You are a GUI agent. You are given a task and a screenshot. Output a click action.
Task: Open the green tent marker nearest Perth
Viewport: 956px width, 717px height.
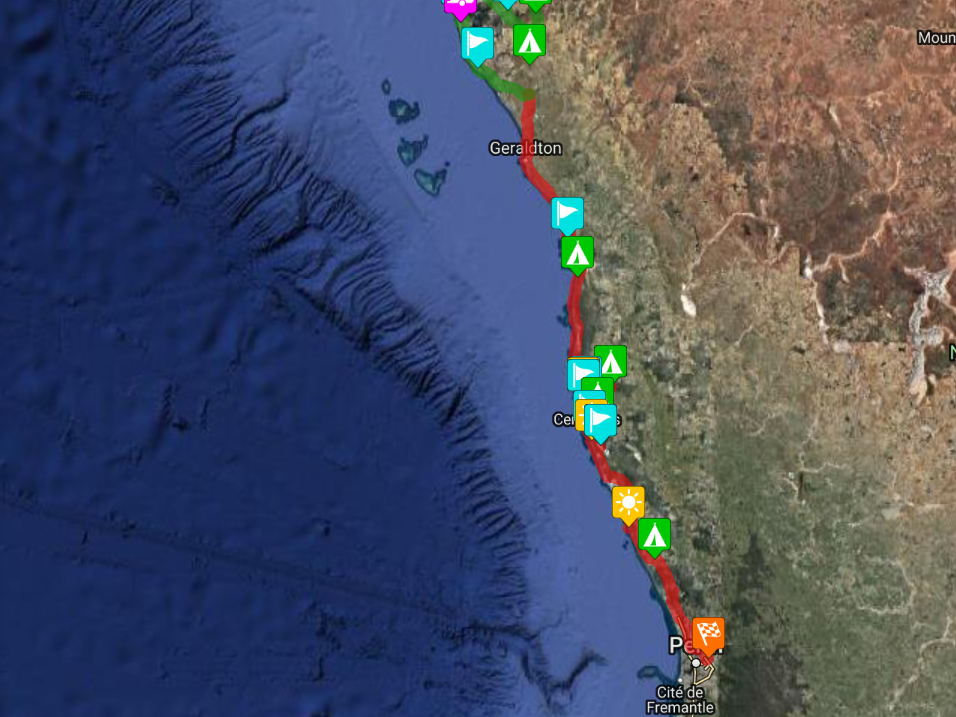tap(654, 535)
